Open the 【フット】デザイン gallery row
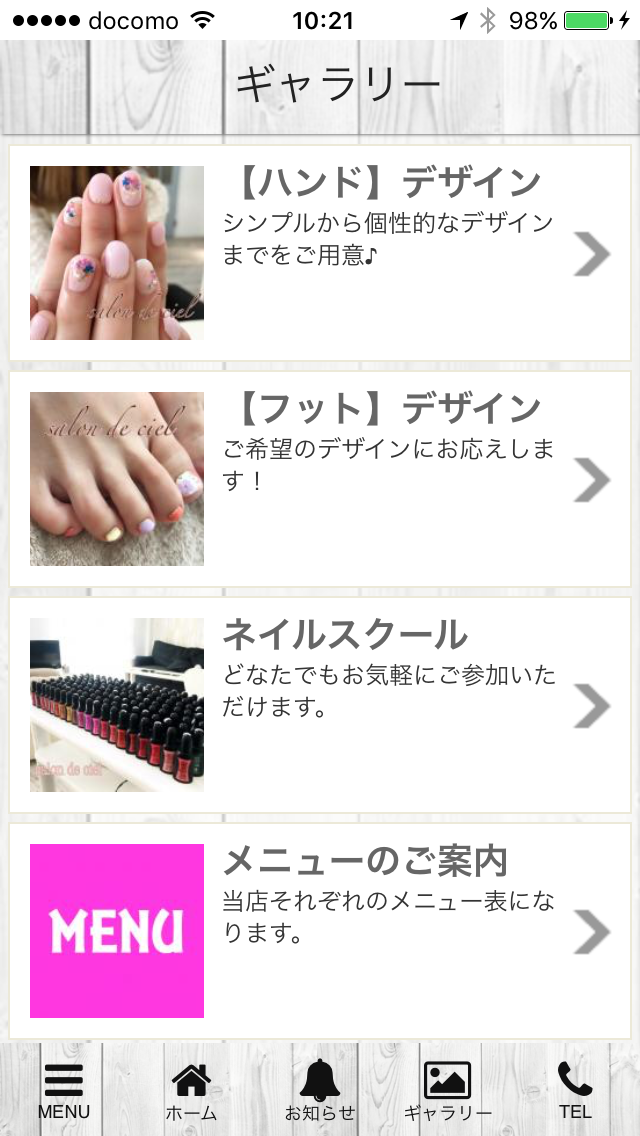This screenshot has height=1136, width=640. point(320,479)
